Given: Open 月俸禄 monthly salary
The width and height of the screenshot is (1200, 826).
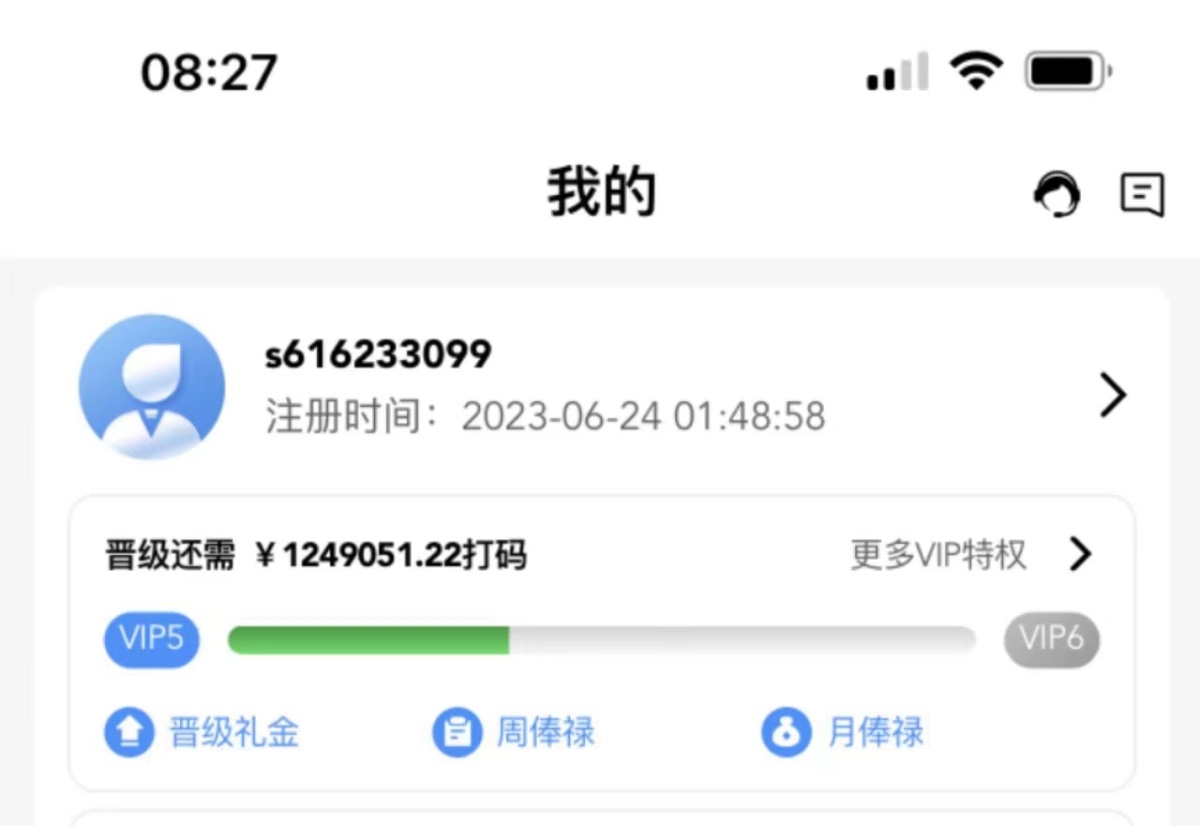Looking at the screenshot, I should pos(842,732).
